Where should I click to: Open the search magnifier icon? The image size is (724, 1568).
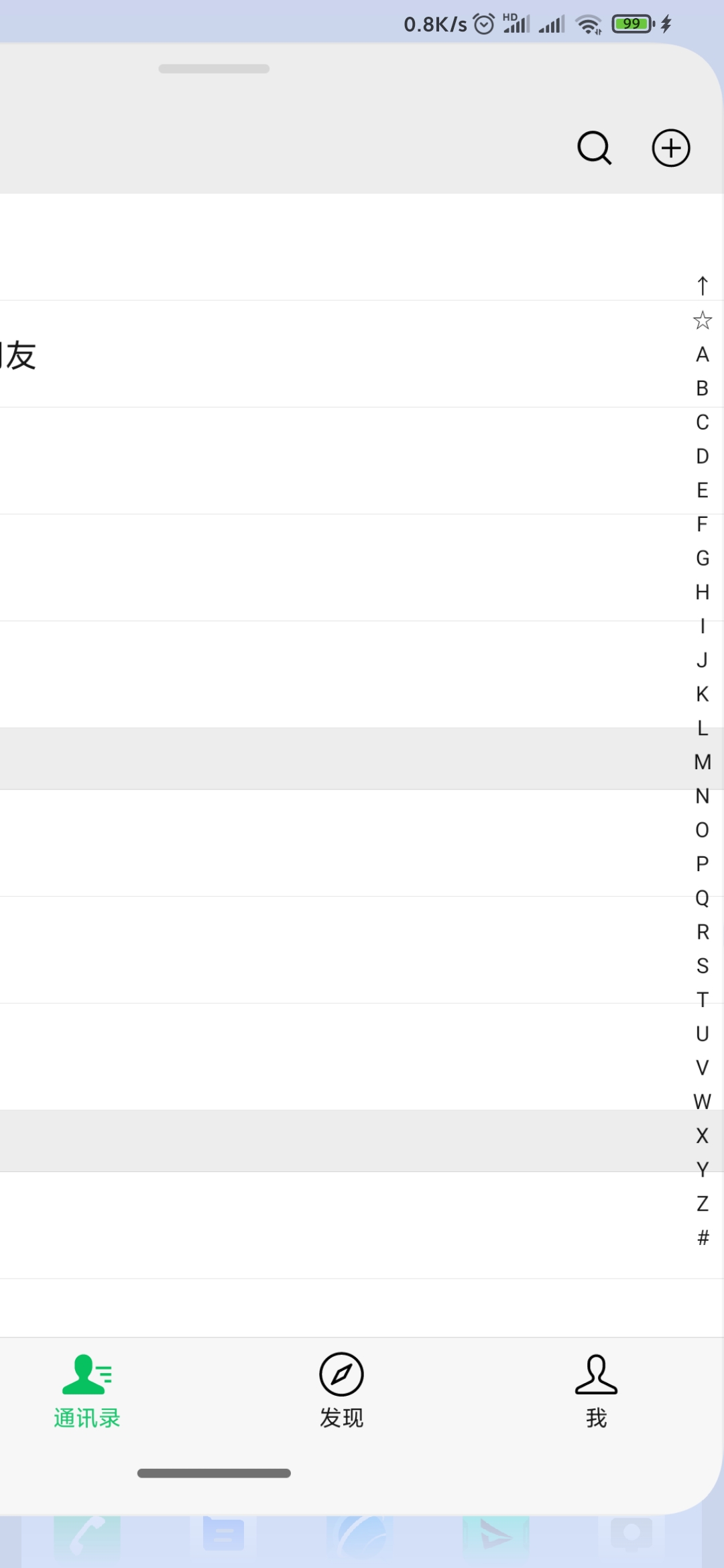[x=595, y=148]
